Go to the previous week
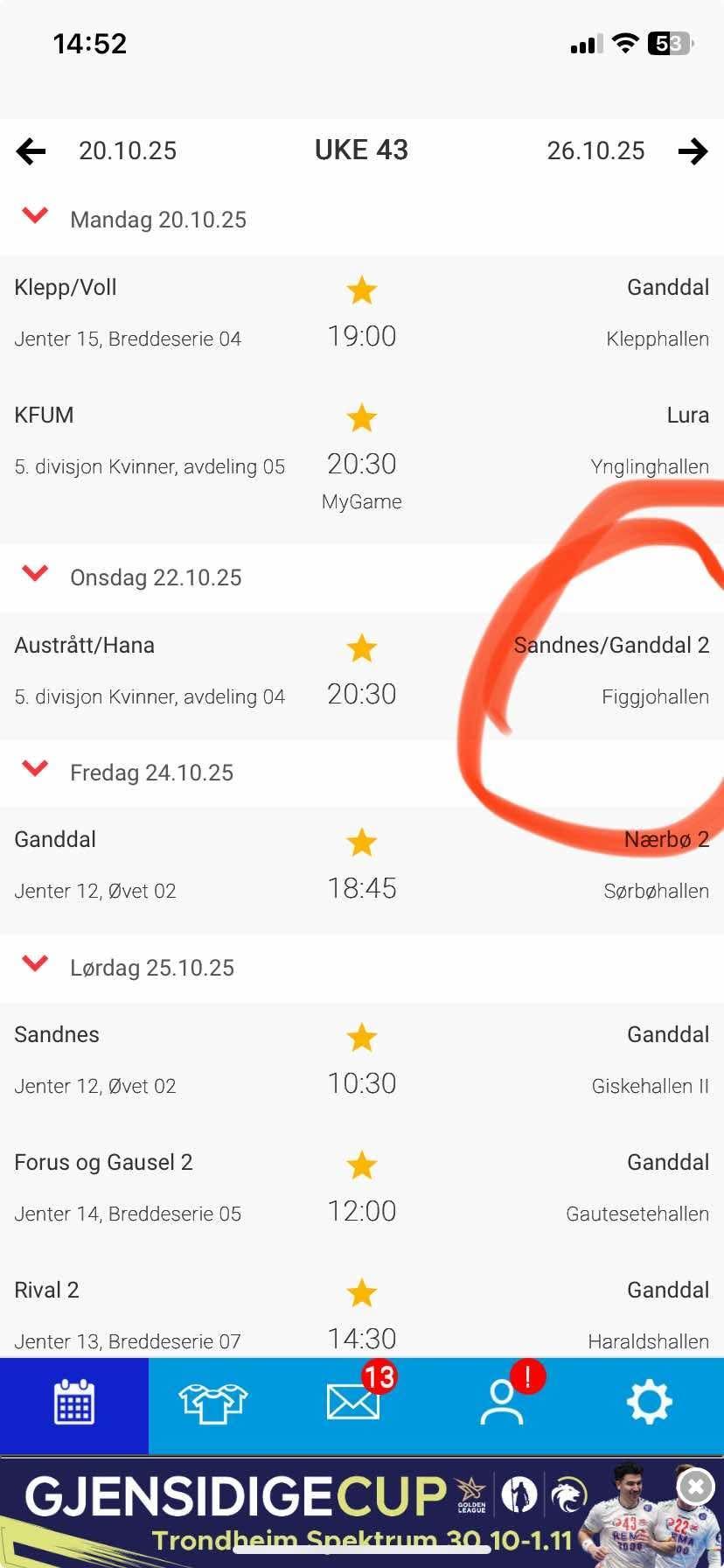 pyautogui.click(x=31, y=150)
